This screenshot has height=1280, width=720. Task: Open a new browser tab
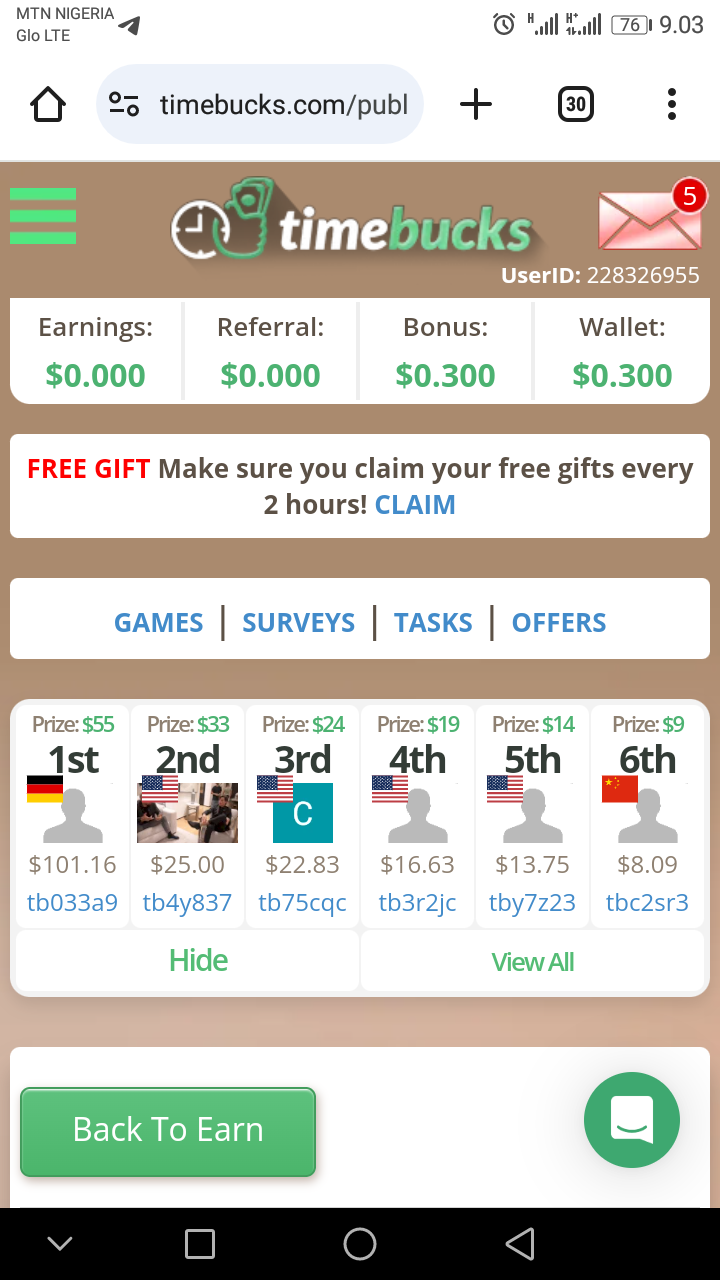(476, 104)
